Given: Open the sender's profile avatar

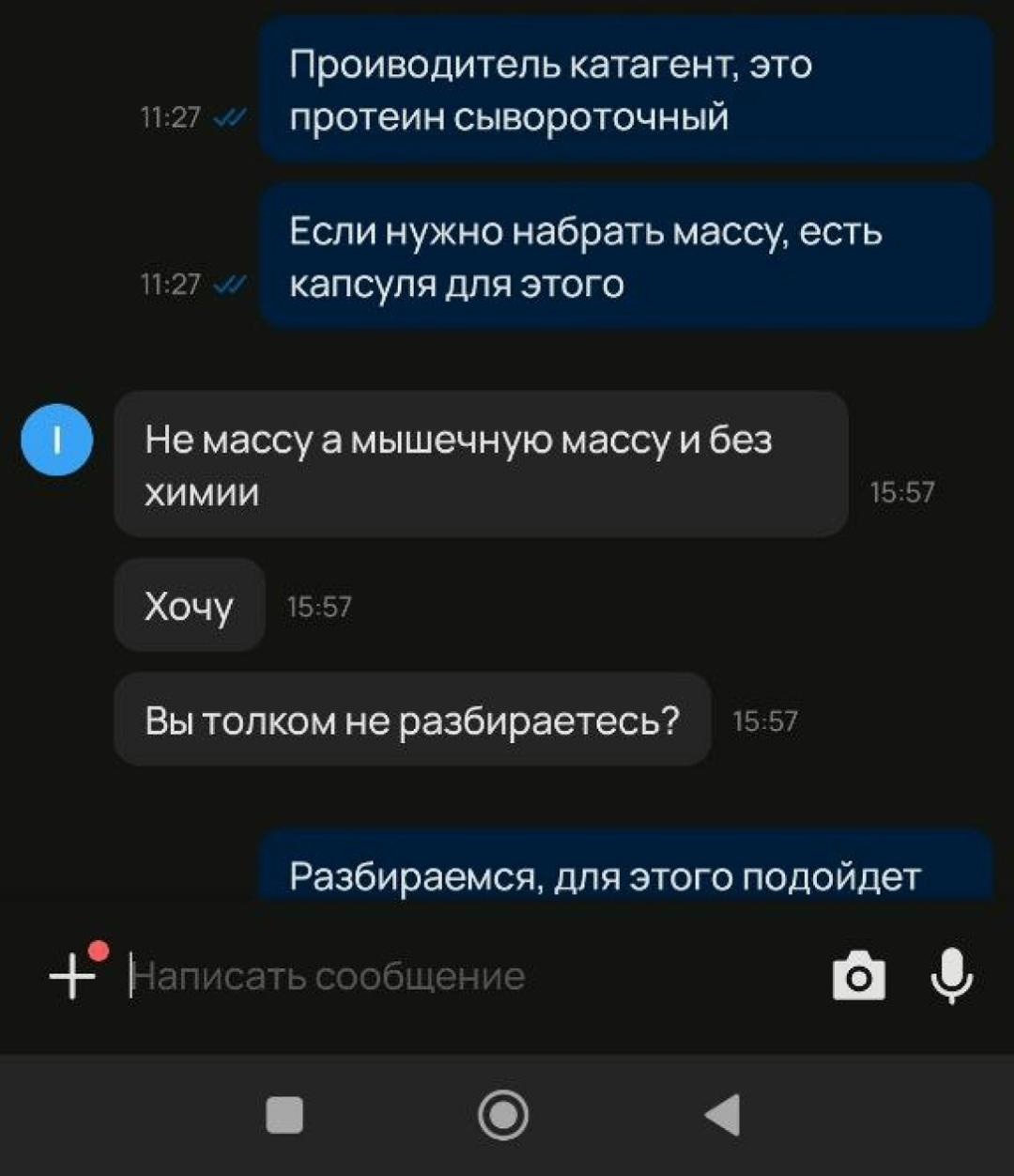Looking at the screenshot, I should (x=56, y=440).
